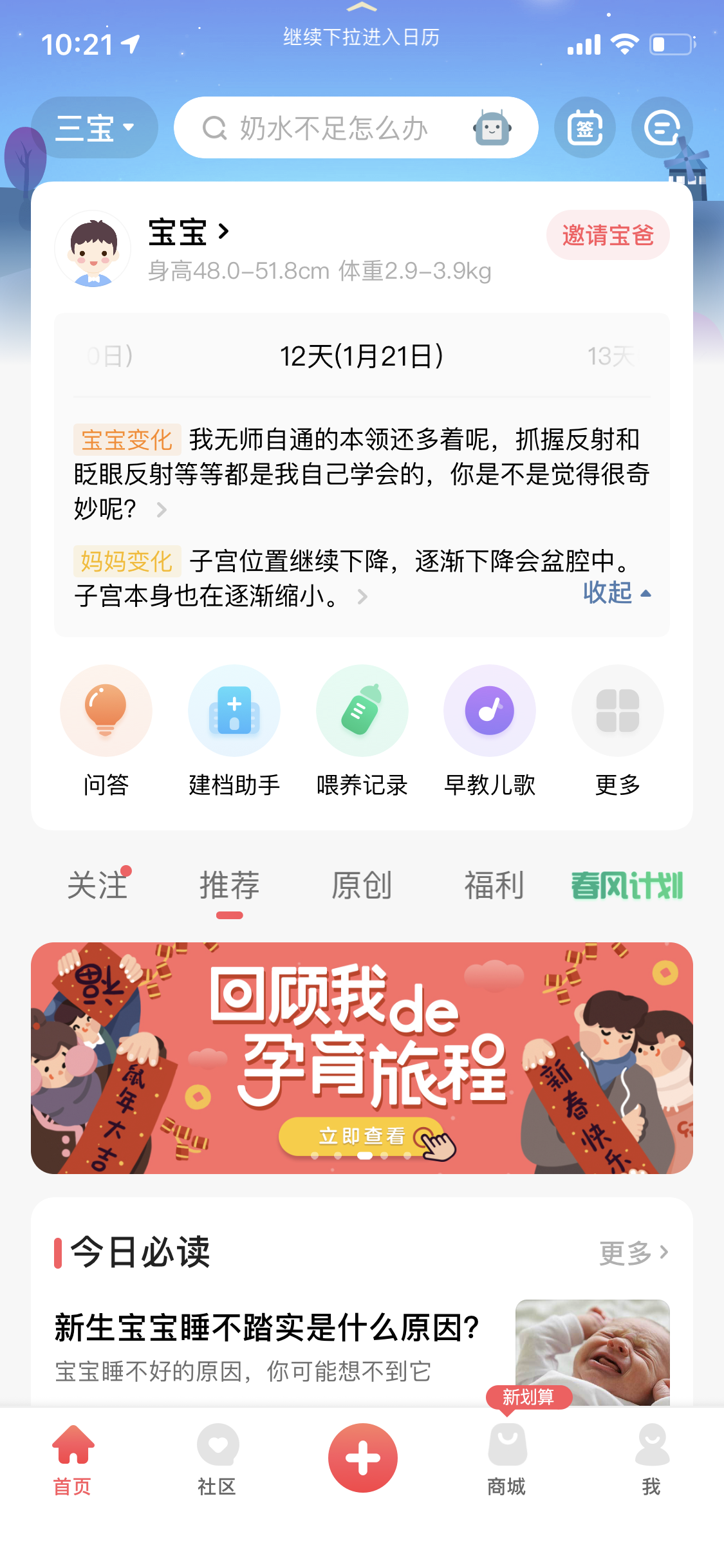Show 更多 tools

click(617, 731)
